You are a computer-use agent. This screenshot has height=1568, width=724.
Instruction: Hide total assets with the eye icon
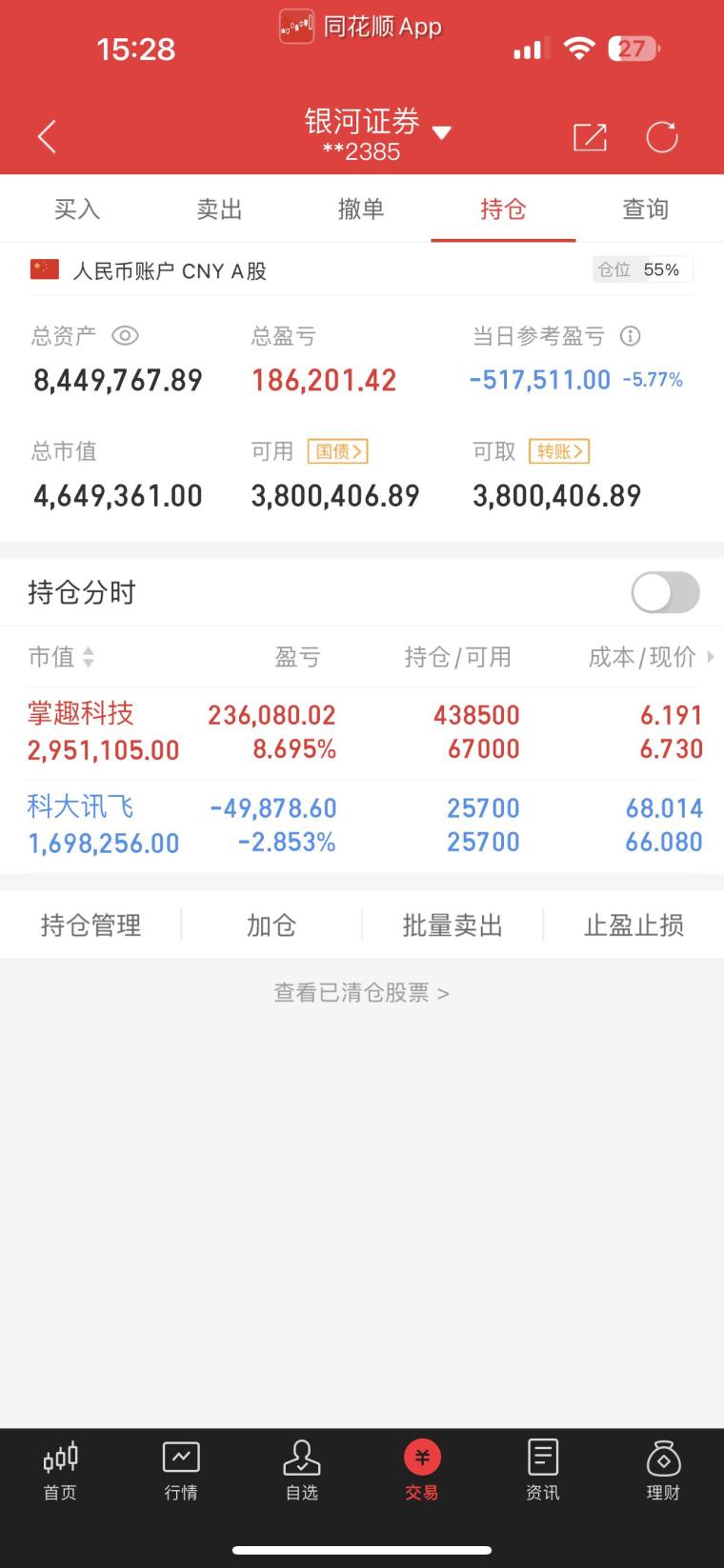point(125,336)
